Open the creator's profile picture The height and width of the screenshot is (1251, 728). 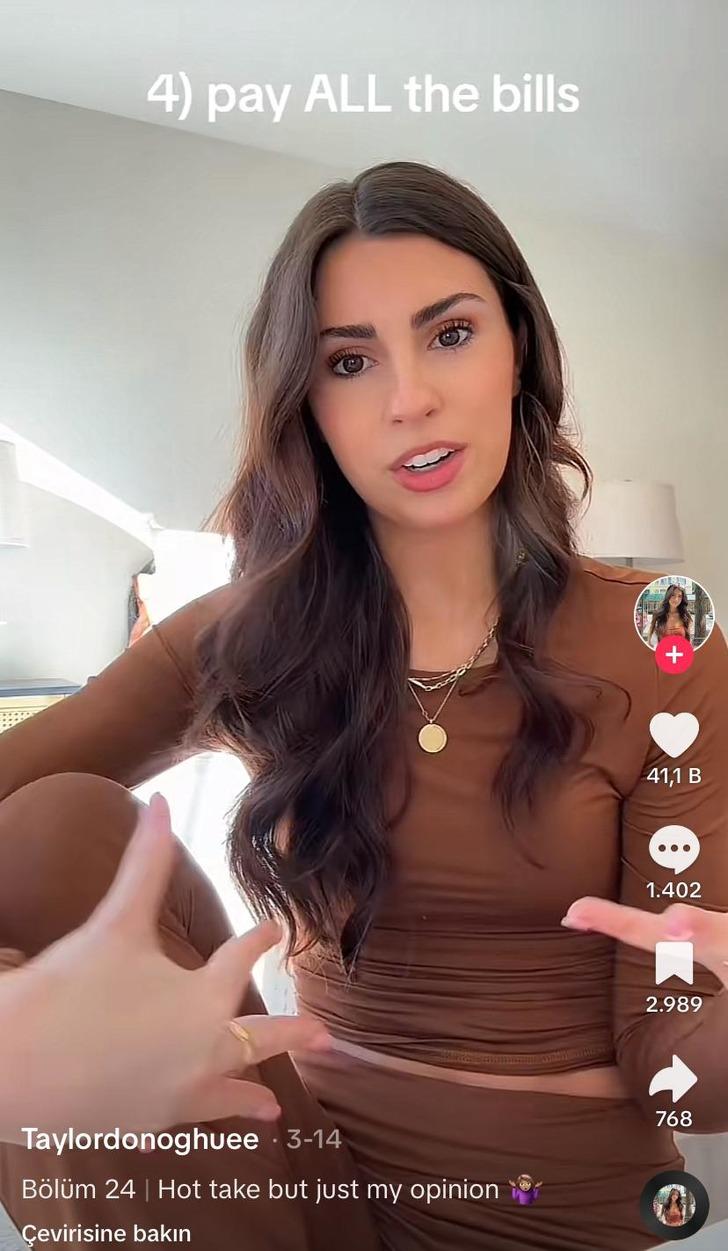[x=674, y=612]
